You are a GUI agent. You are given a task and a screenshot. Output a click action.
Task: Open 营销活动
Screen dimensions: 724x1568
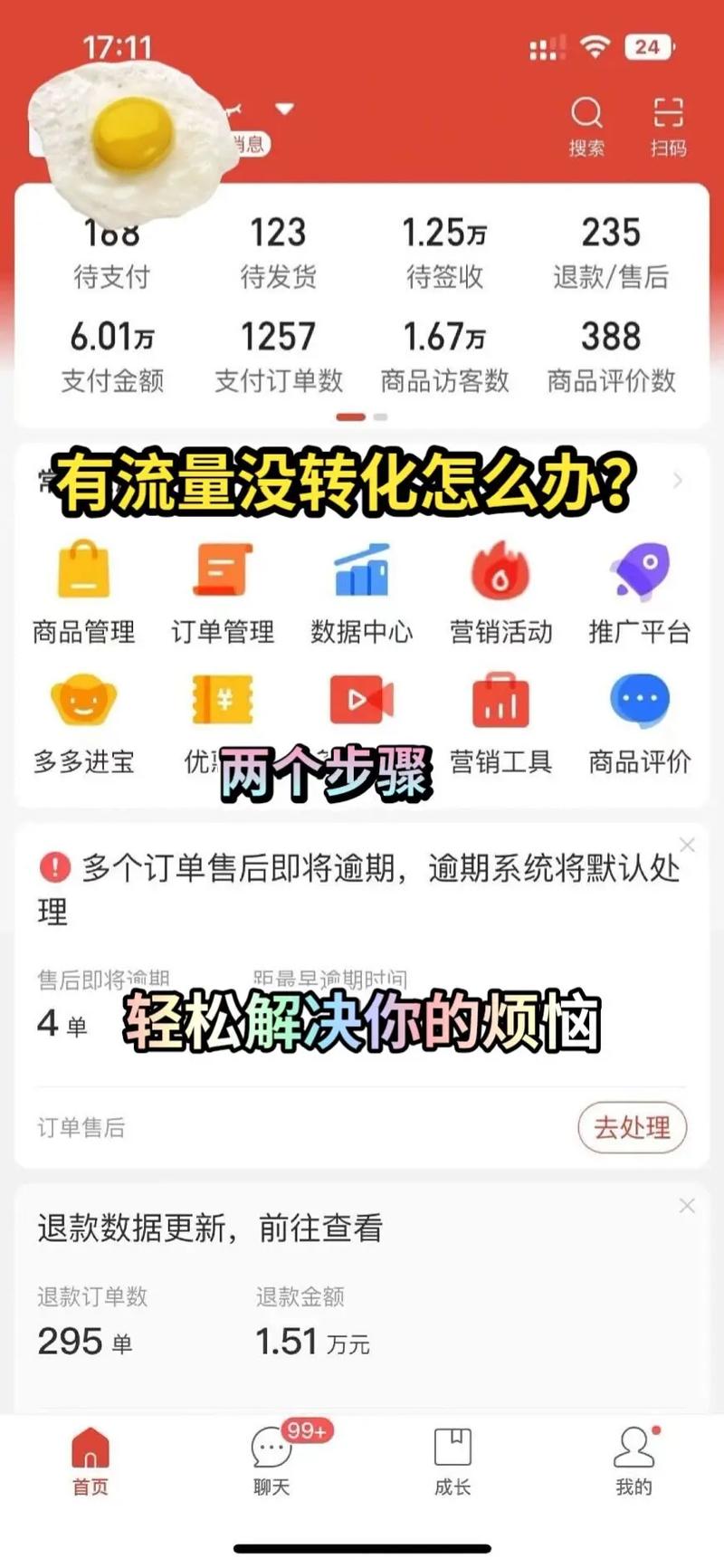click(500, 590)
